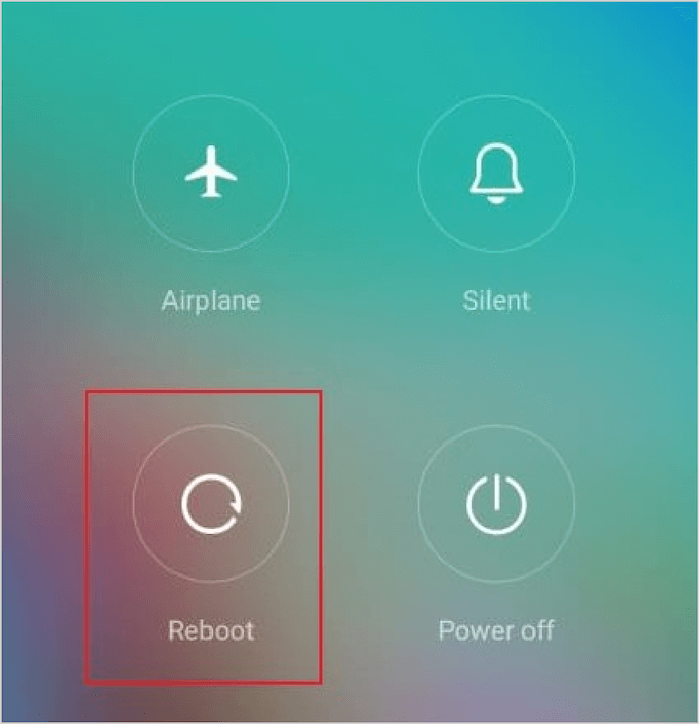
Task: Select Power off
Action: click(x=496, y=503)
